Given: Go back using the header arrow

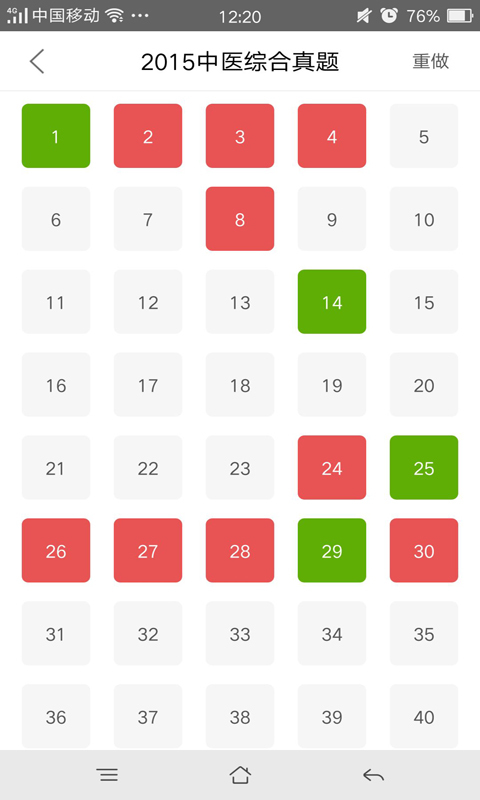Looking at the screenshot, I should tap(37, 62).
